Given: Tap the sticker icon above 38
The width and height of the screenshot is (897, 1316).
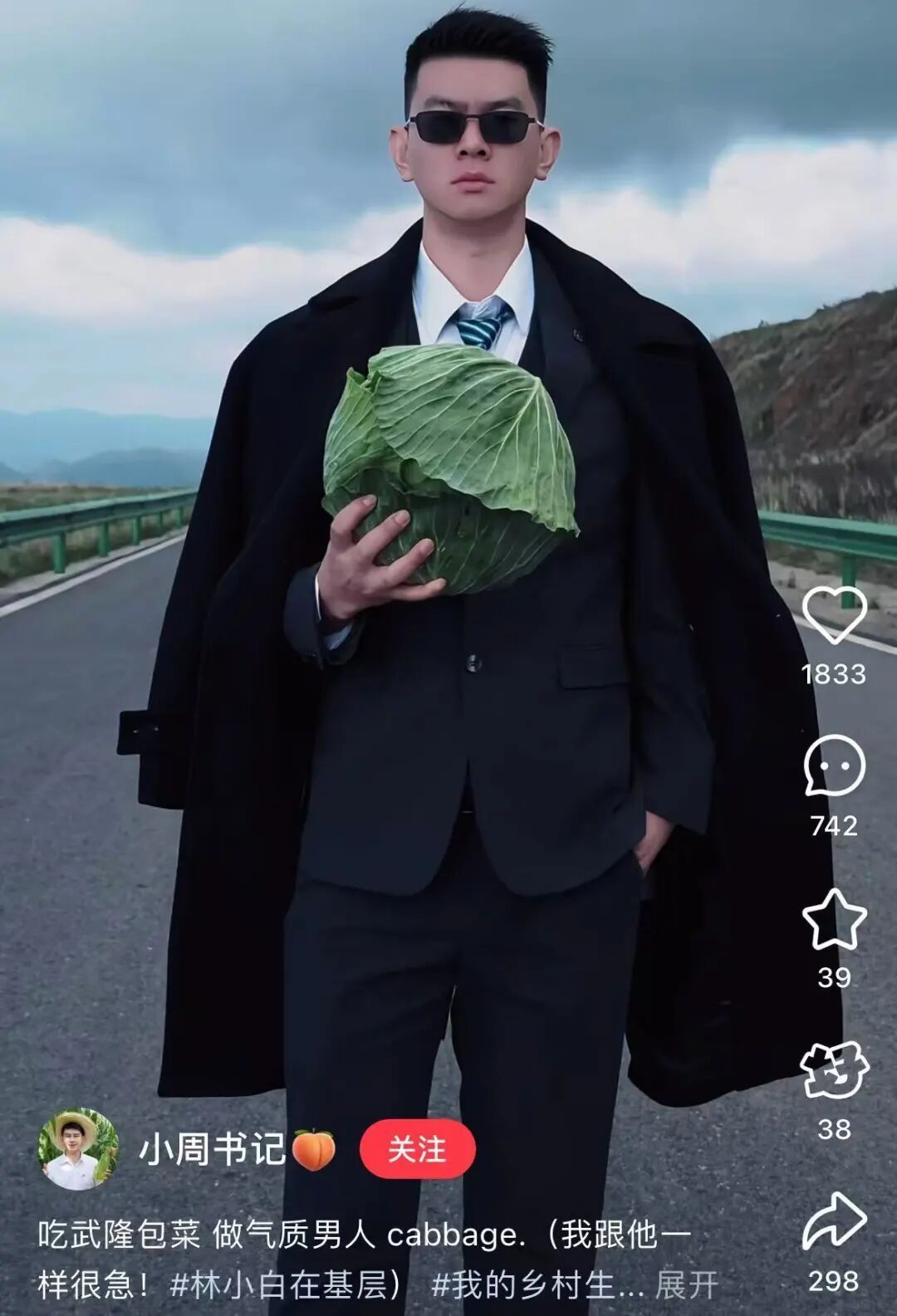Looking at the screenshot, I should coord(834,1070).
